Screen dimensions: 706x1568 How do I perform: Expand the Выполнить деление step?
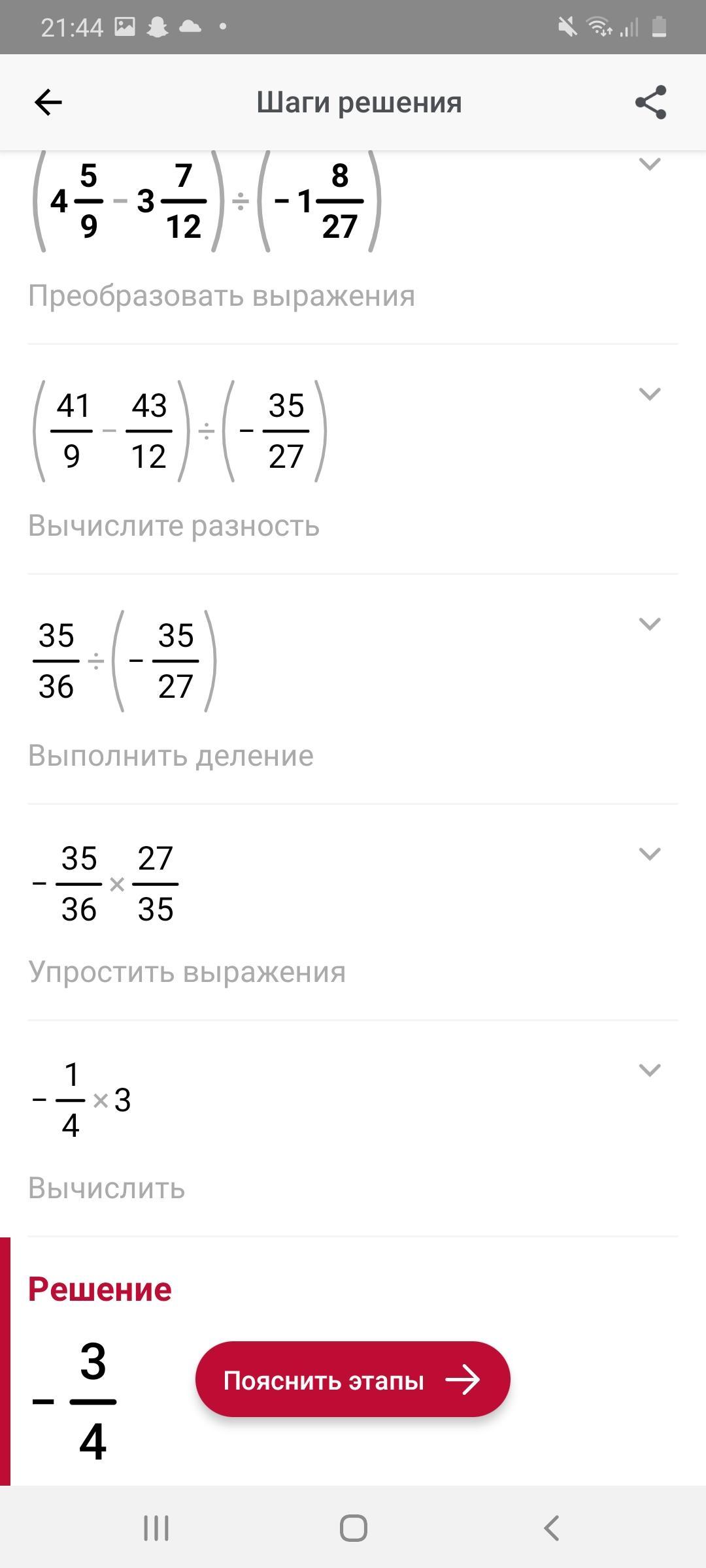coord(649,623)
